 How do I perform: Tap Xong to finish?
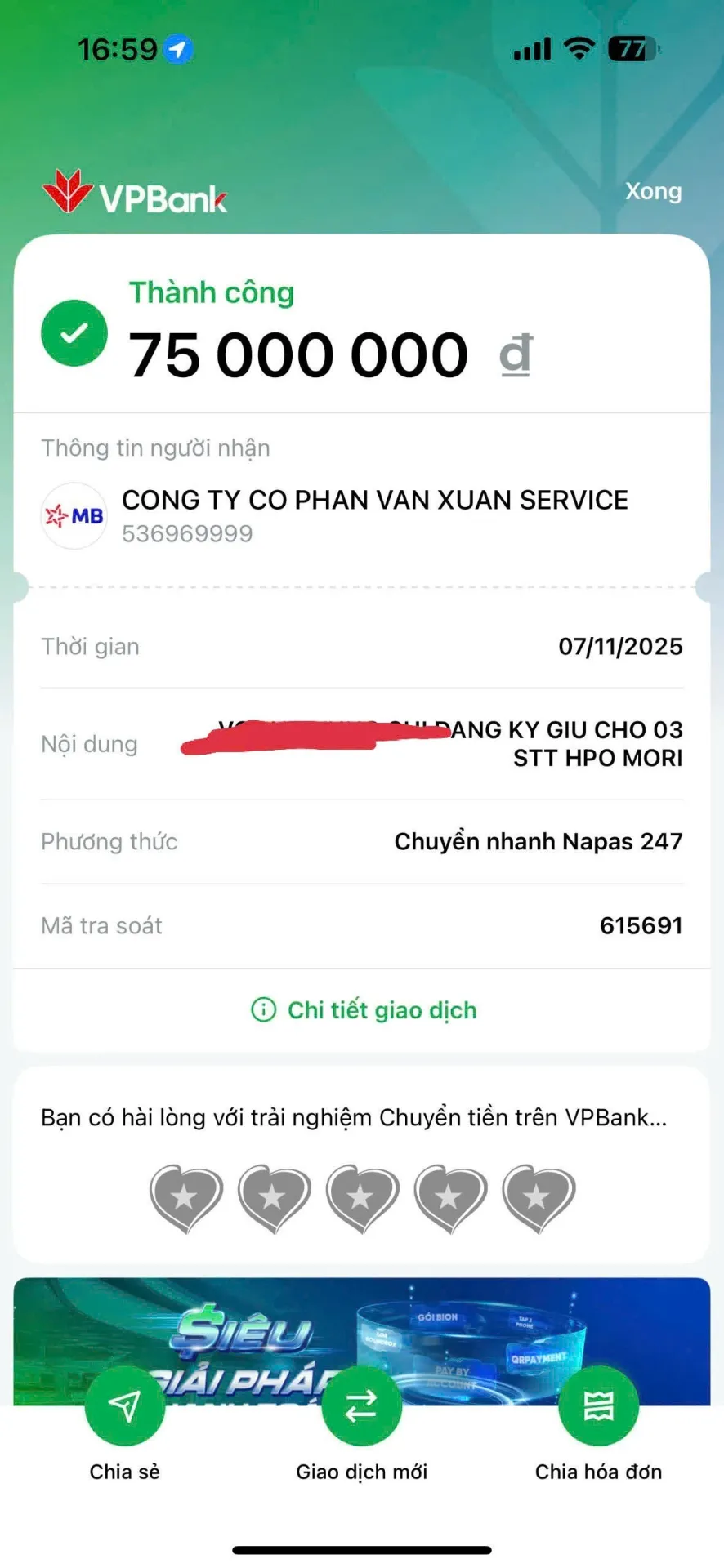[653, 191]
